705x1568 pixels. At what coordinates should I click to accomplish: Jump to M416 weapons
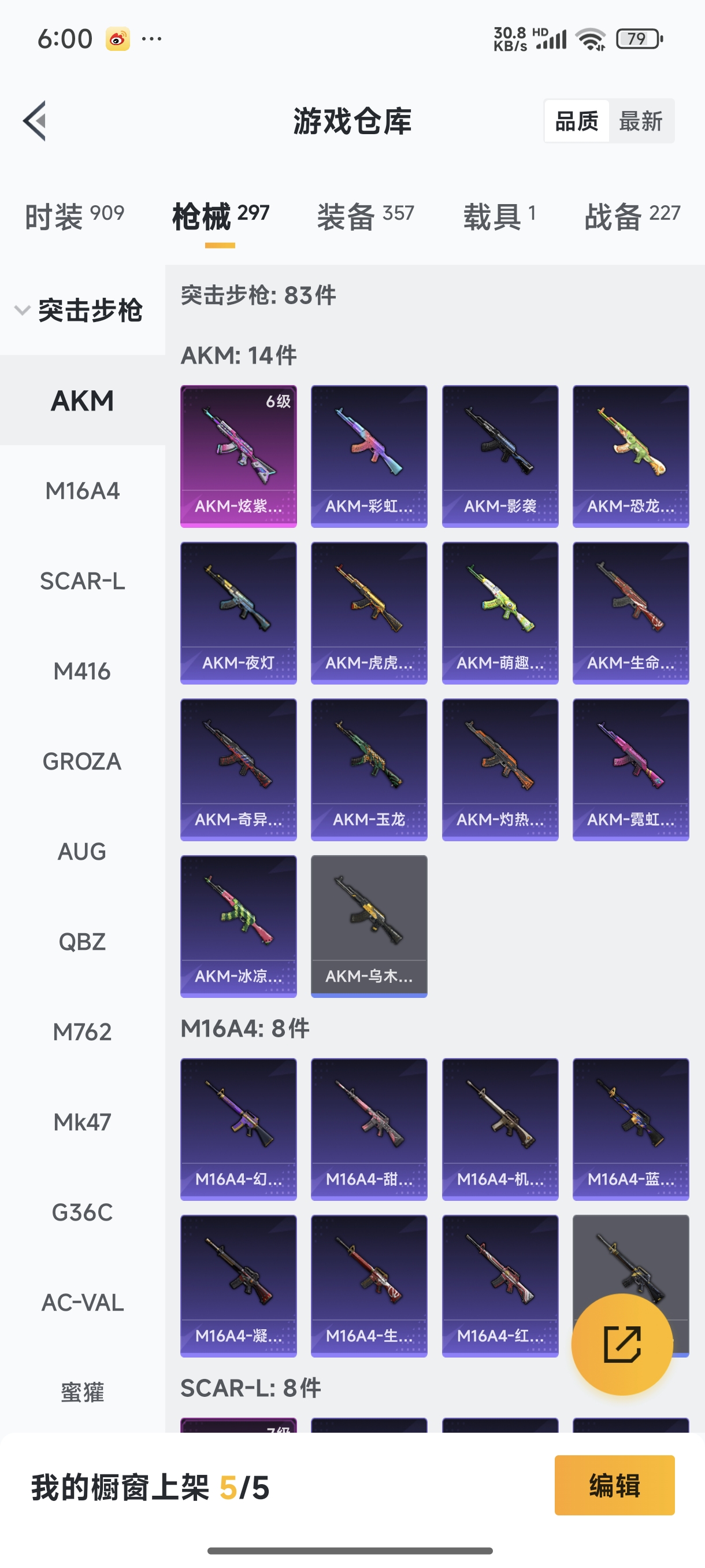pos(82,671)
